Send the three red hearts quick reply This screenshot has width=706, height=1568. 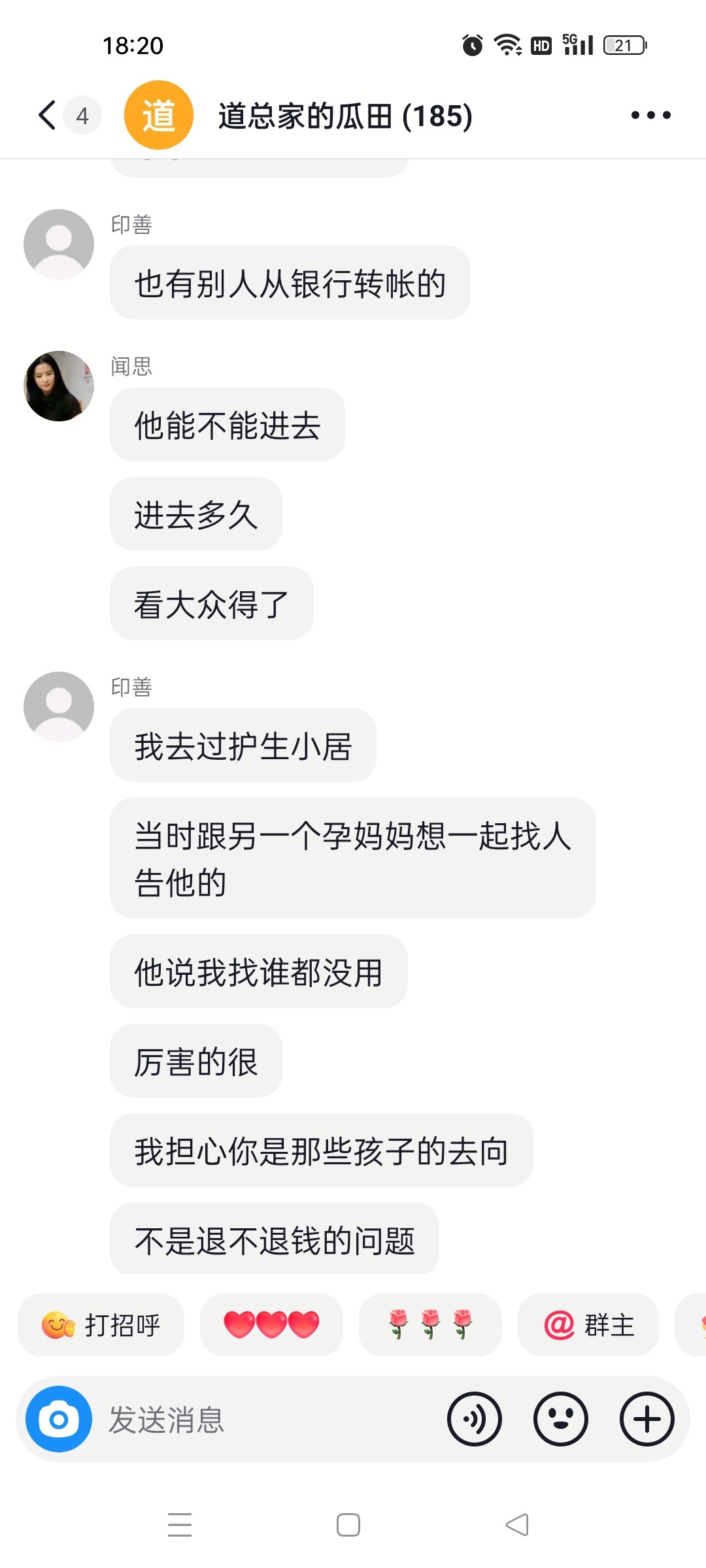pyautogui.click(x=271, y=1325)
